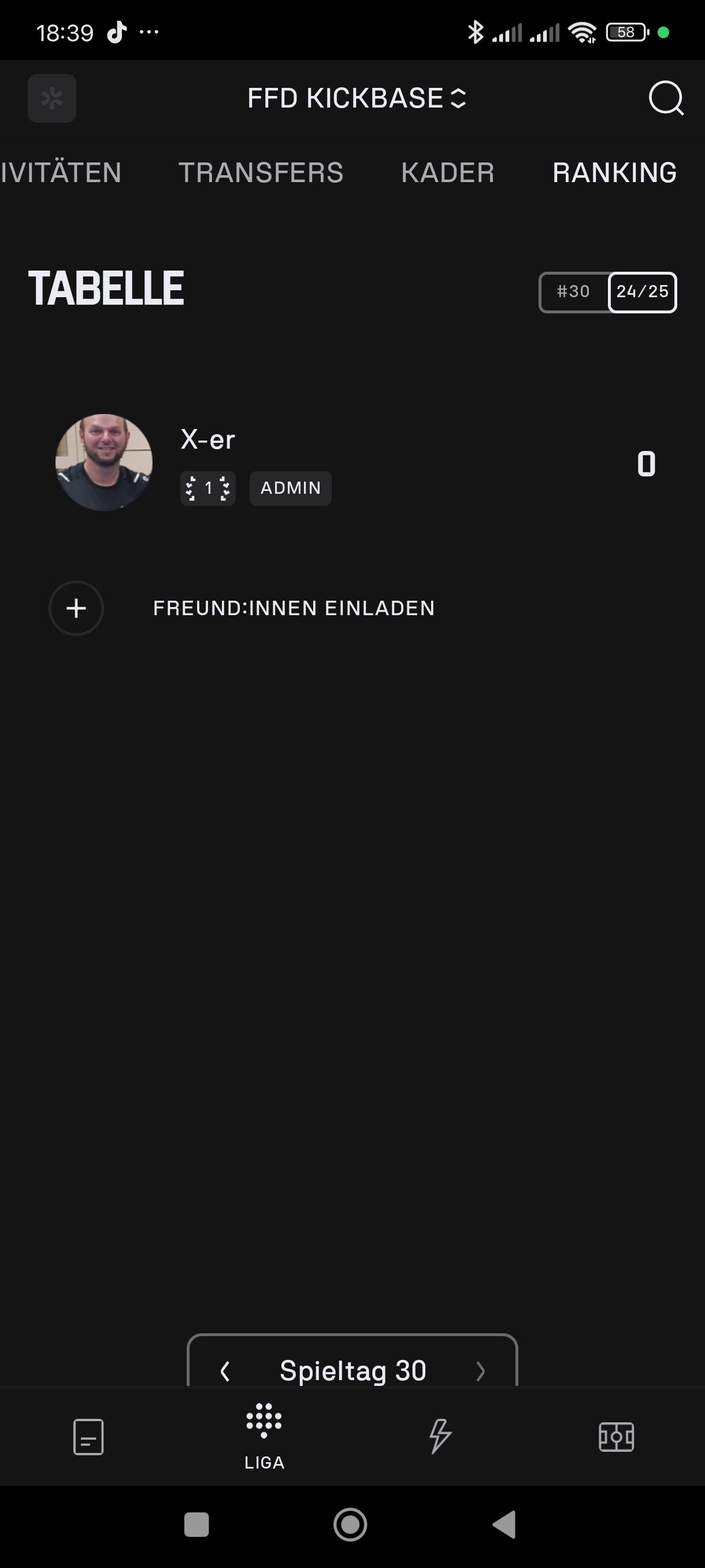Go to the next Spieltag
The image size is (705, 1568).
click(x=480, y=1371)
